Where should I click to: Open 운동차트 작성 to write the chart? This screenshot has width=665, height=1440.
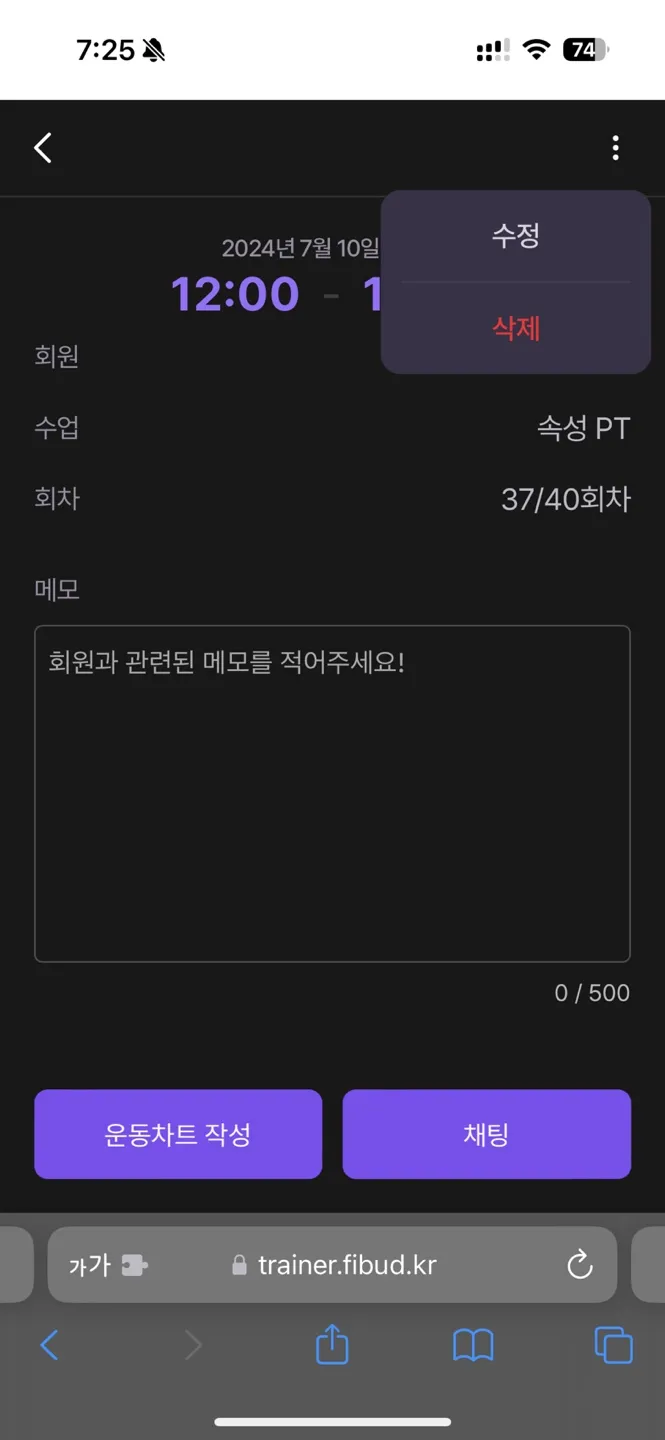point(178,1134)
